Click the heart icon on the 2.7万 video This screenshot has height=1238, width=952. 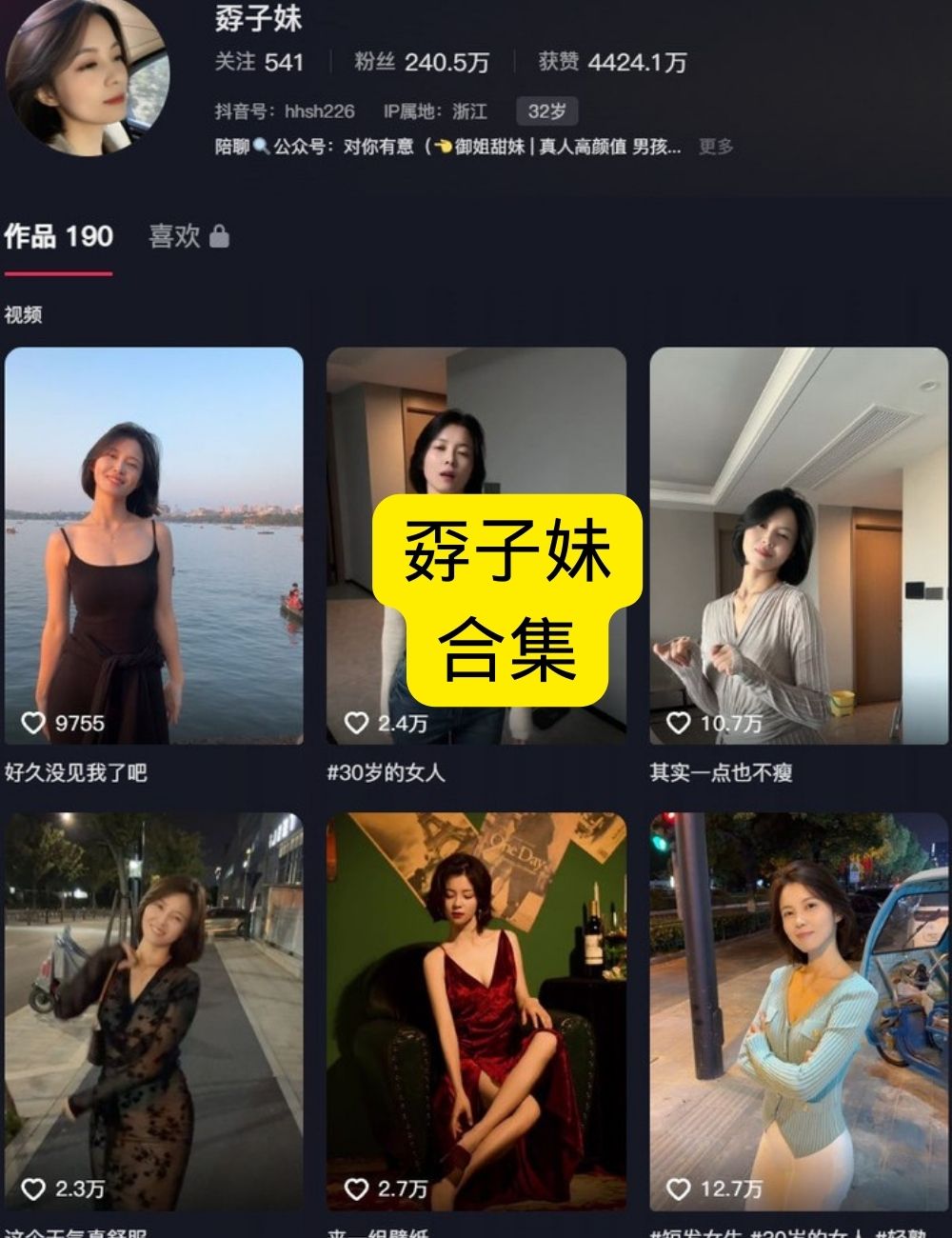356,1186
